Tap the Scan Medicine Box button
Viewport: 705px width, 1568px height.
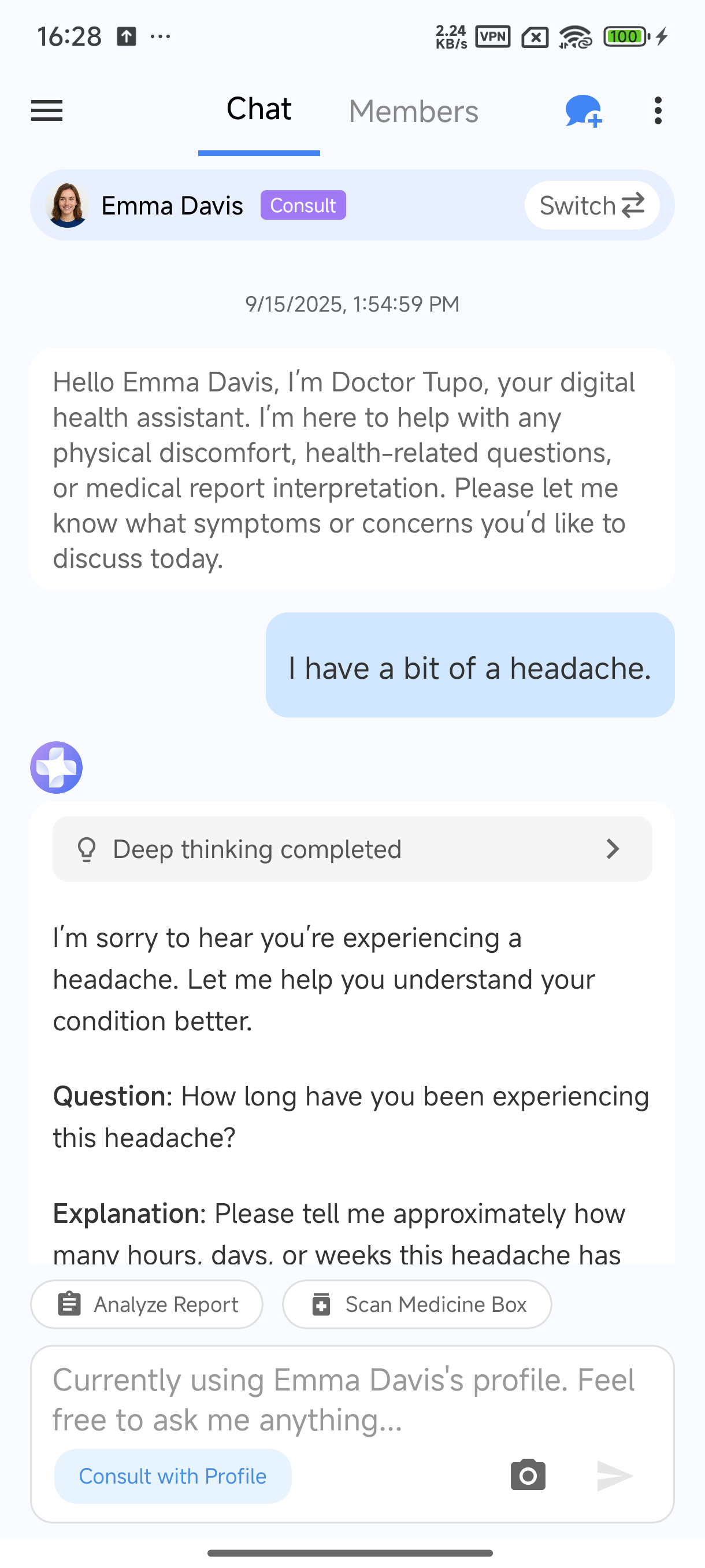click(417, 1304)
